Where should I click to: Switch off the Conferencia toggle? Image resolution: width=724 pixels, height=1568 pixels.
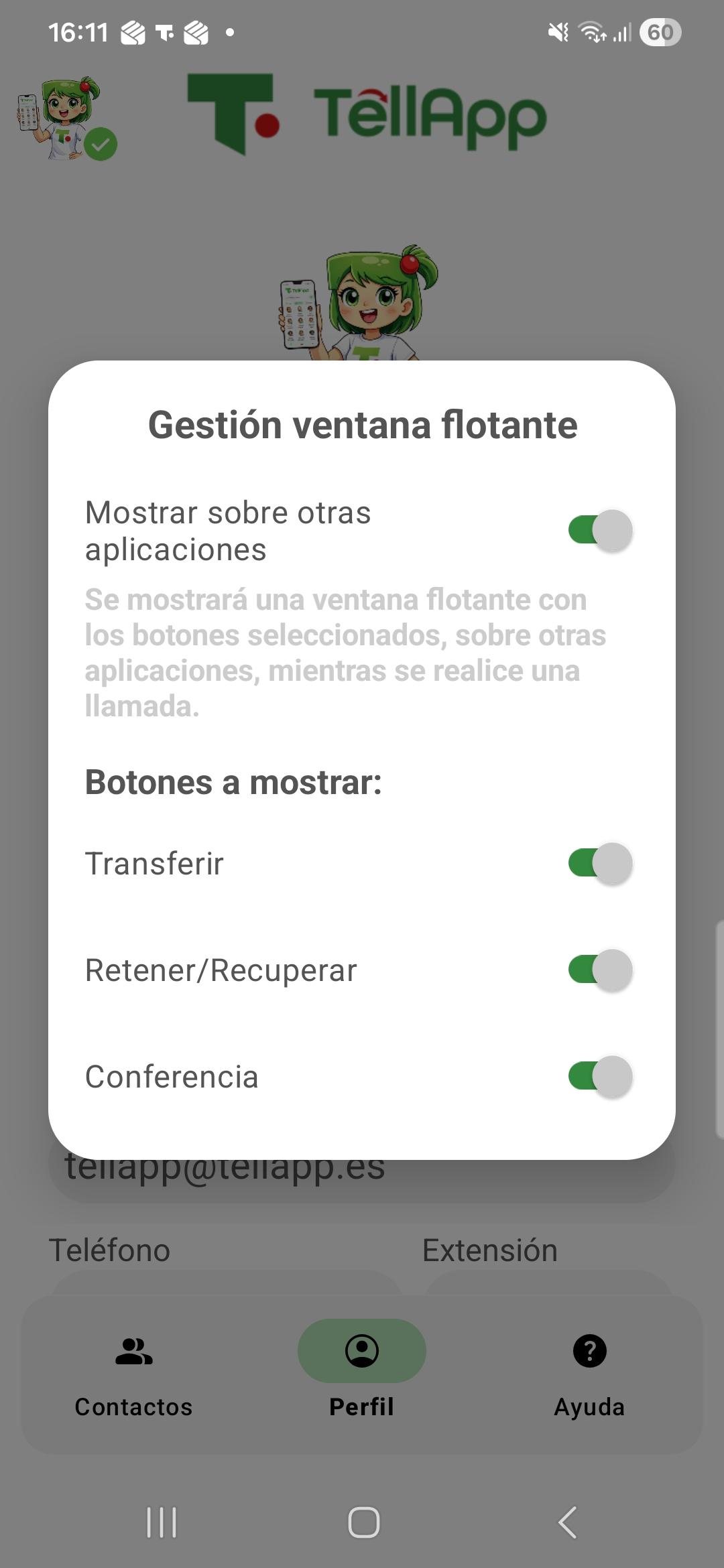pyautogui.click(x=601, y=1077)
